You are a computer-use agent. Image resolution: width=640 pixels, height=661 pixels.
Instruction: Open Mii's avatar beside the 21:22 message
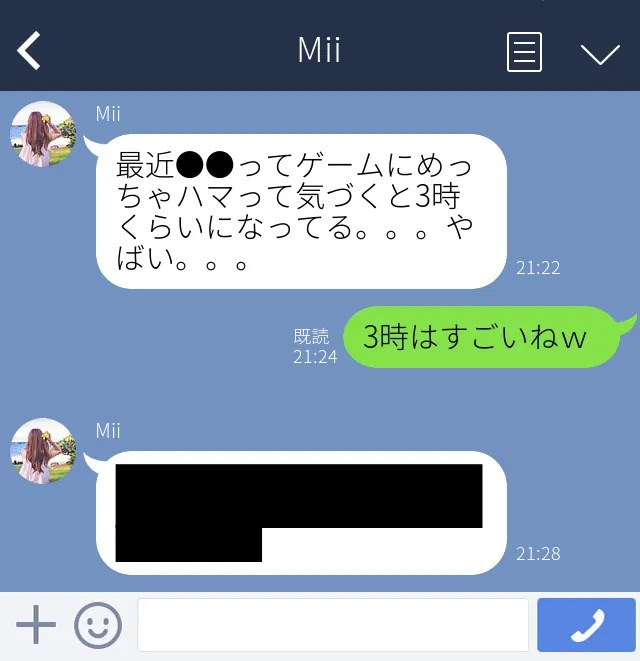point(43,134)
